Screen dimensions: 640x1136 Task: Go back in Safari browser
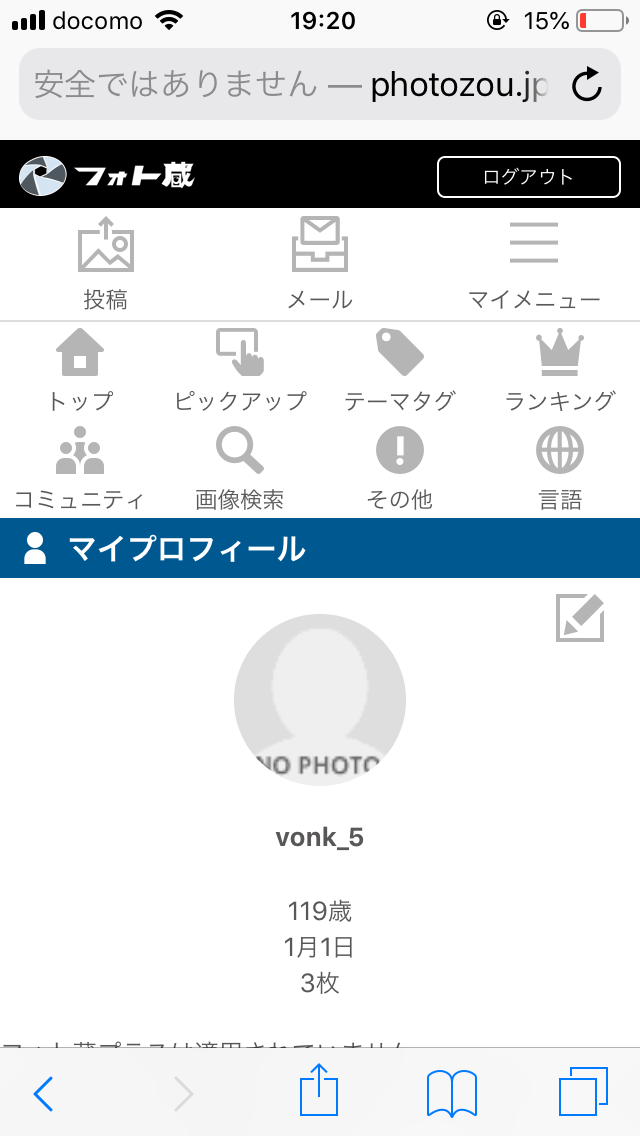[43, 1094]
